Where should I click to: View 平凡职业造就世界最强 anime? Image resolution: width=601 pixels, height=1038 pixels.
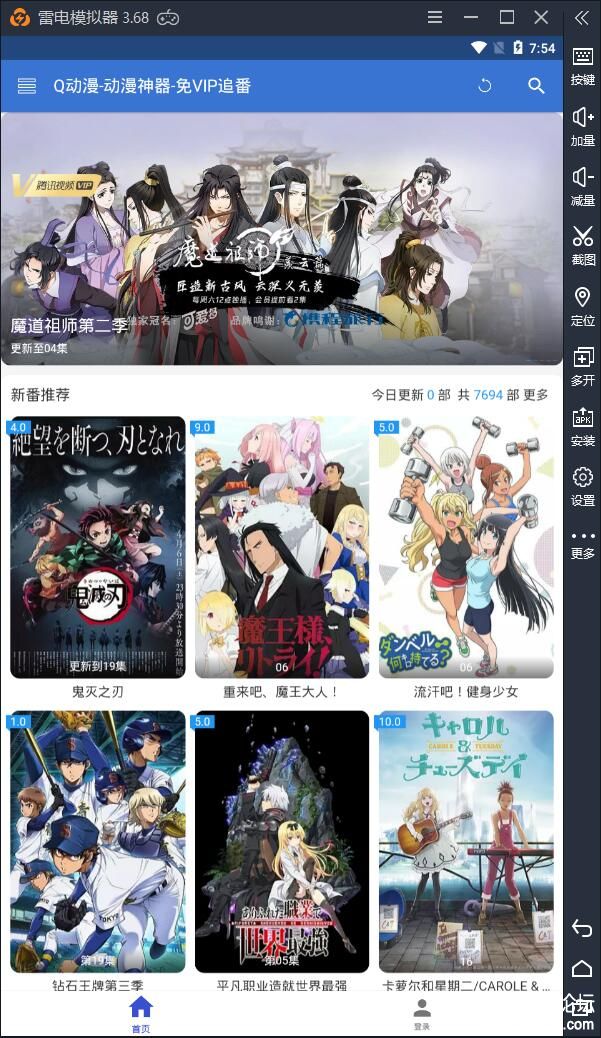281,841
